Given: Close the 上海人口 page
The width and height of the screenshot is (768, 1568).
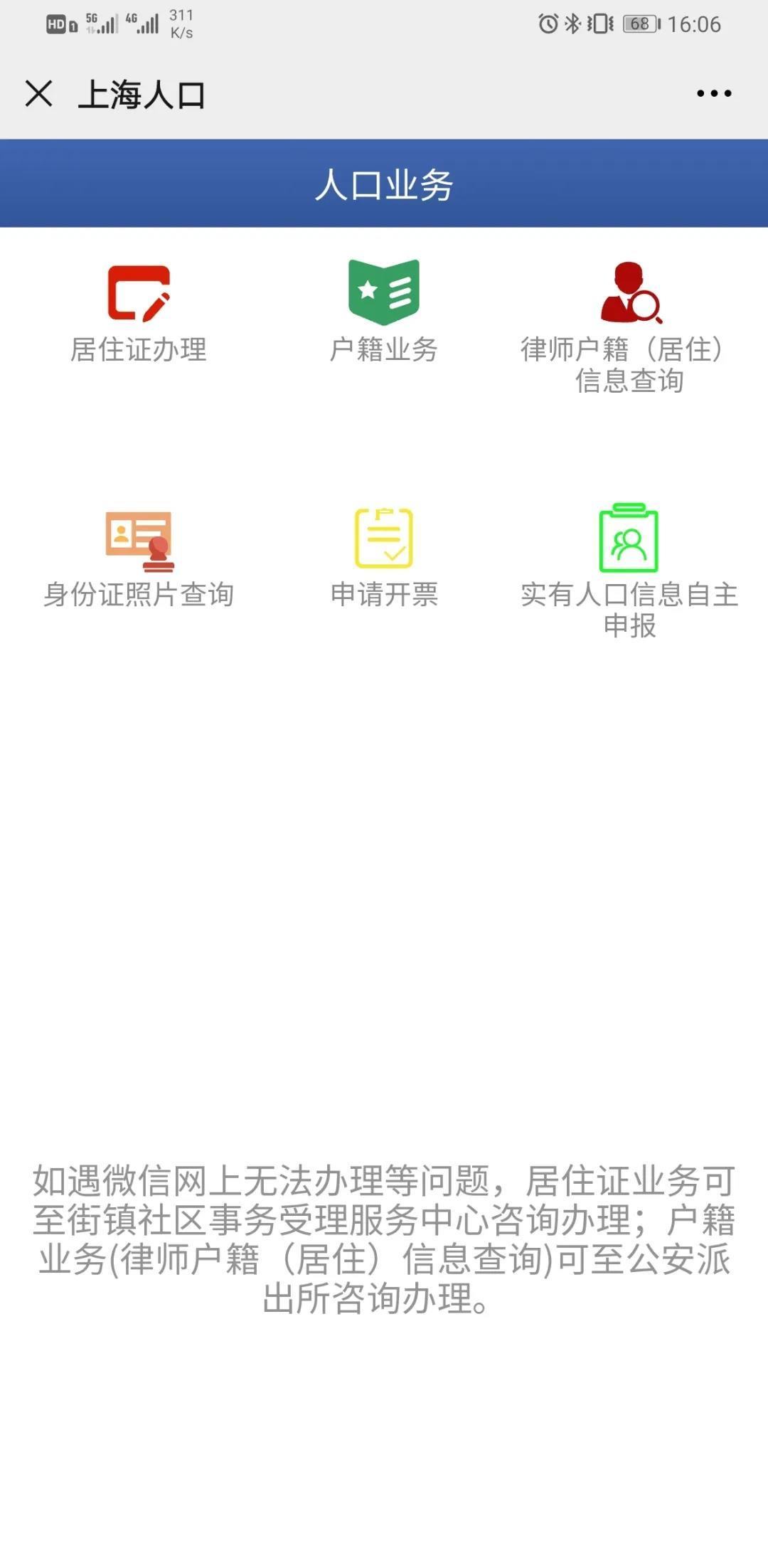Looking at the screenshot, I should coord(38,93).
